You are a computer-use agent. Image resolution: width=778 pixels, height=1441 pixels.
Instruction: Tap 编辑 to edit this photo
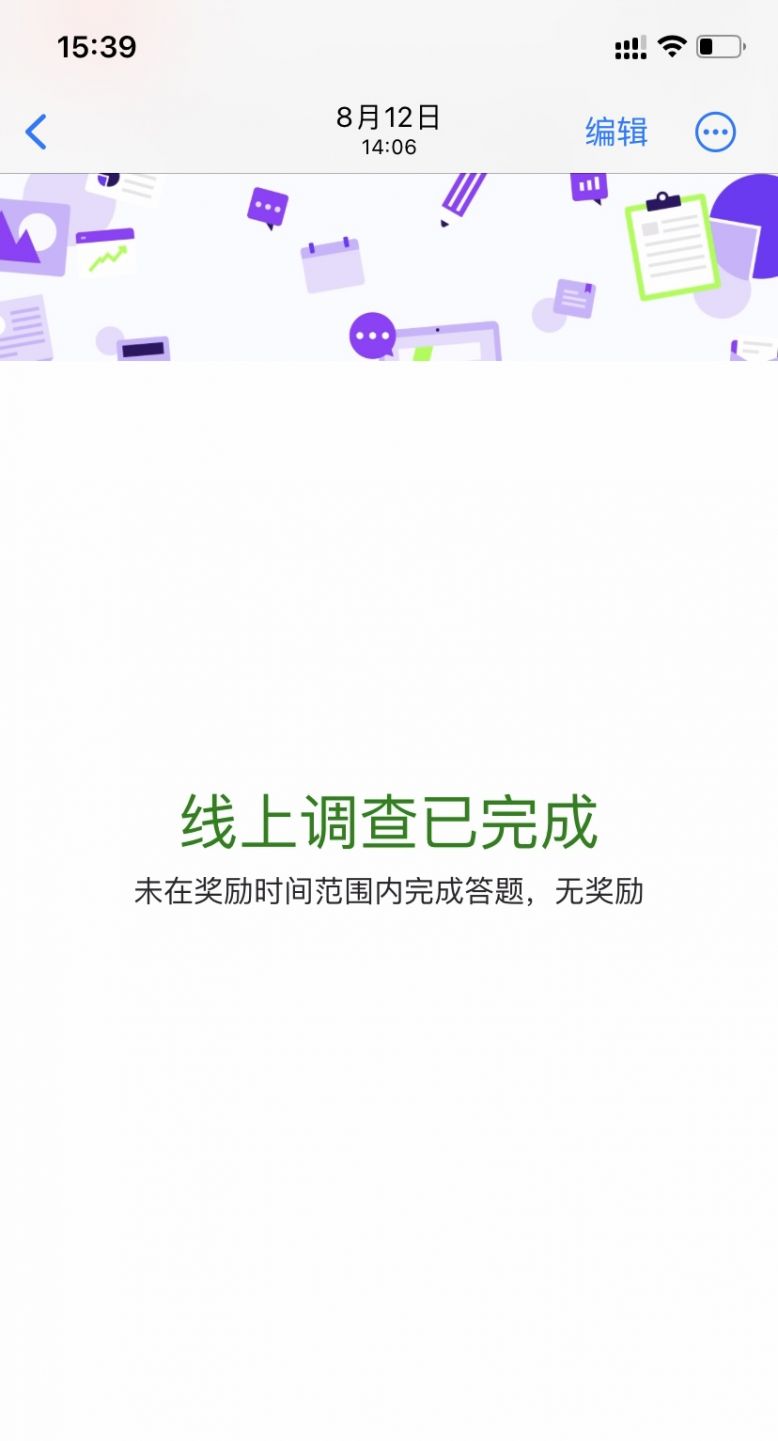click(x=616, y=132)
